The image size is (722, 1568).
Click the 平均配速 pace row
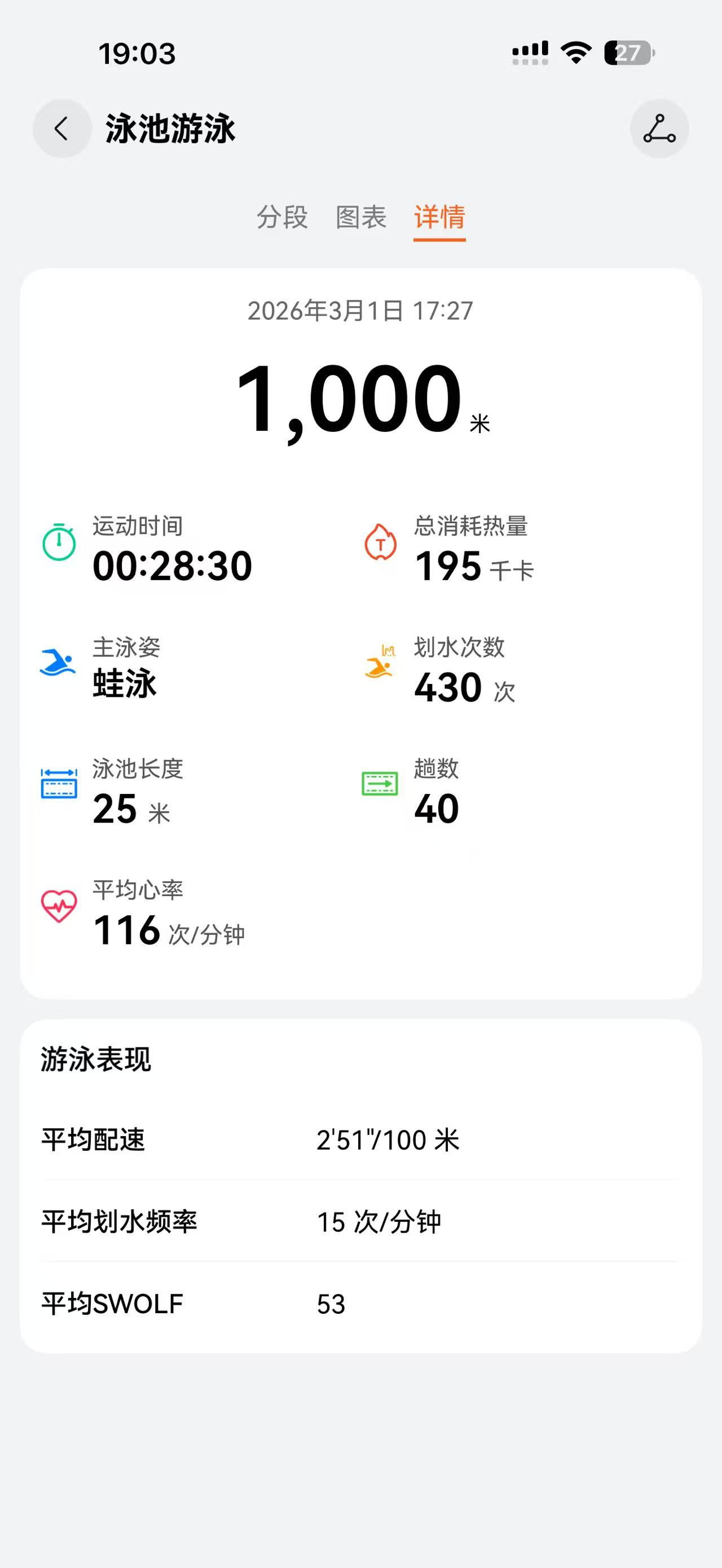[91, 1139]
